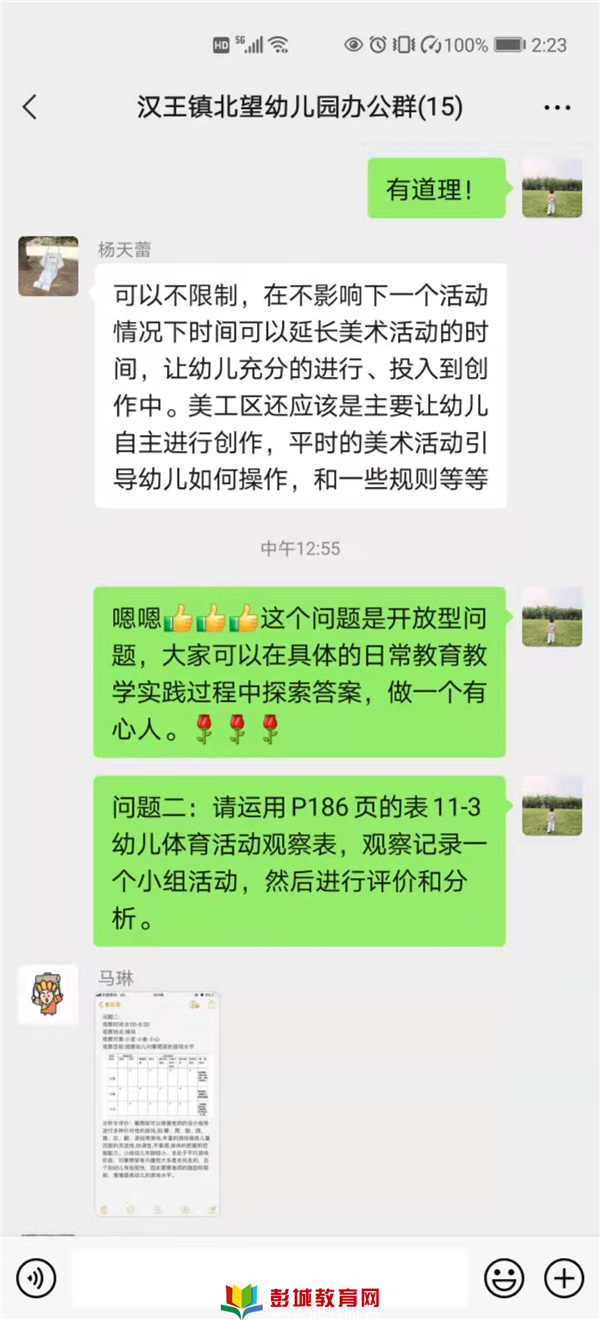Open own avatar beside 有道理 message
The width and height of the screenshot is (600, 1320).
(551, 188)
